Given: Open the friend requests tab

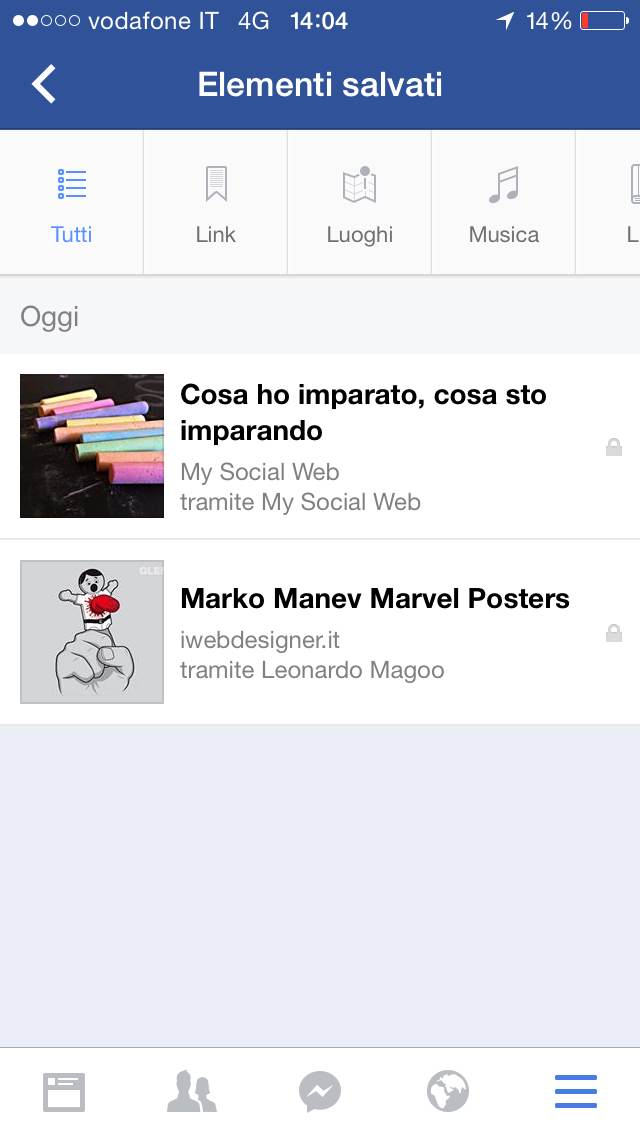Looking at the screenshot, I should [x=192, y=1092].
